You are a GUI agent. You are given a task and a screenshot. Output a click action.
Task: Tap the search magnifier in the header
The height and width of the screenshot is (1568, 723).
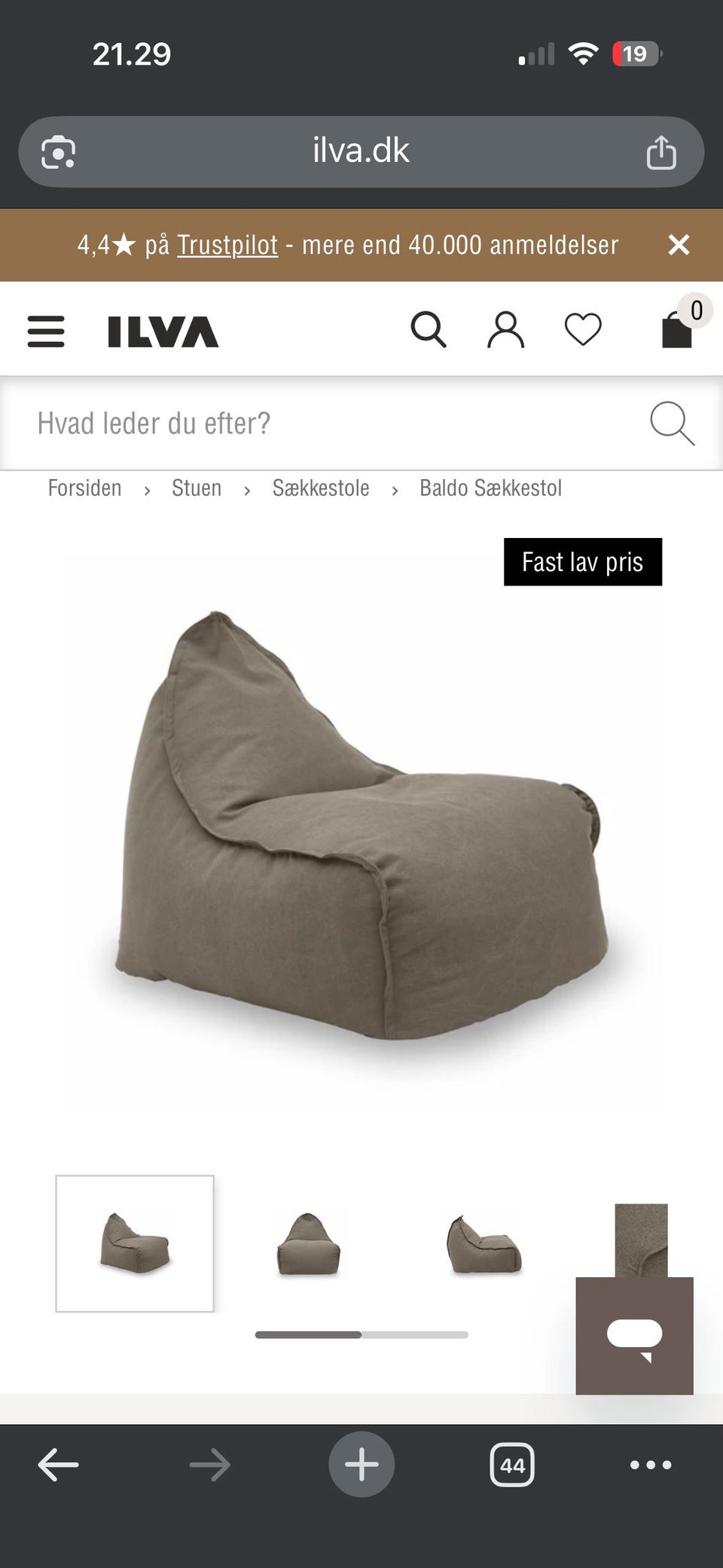coord(429,329)
